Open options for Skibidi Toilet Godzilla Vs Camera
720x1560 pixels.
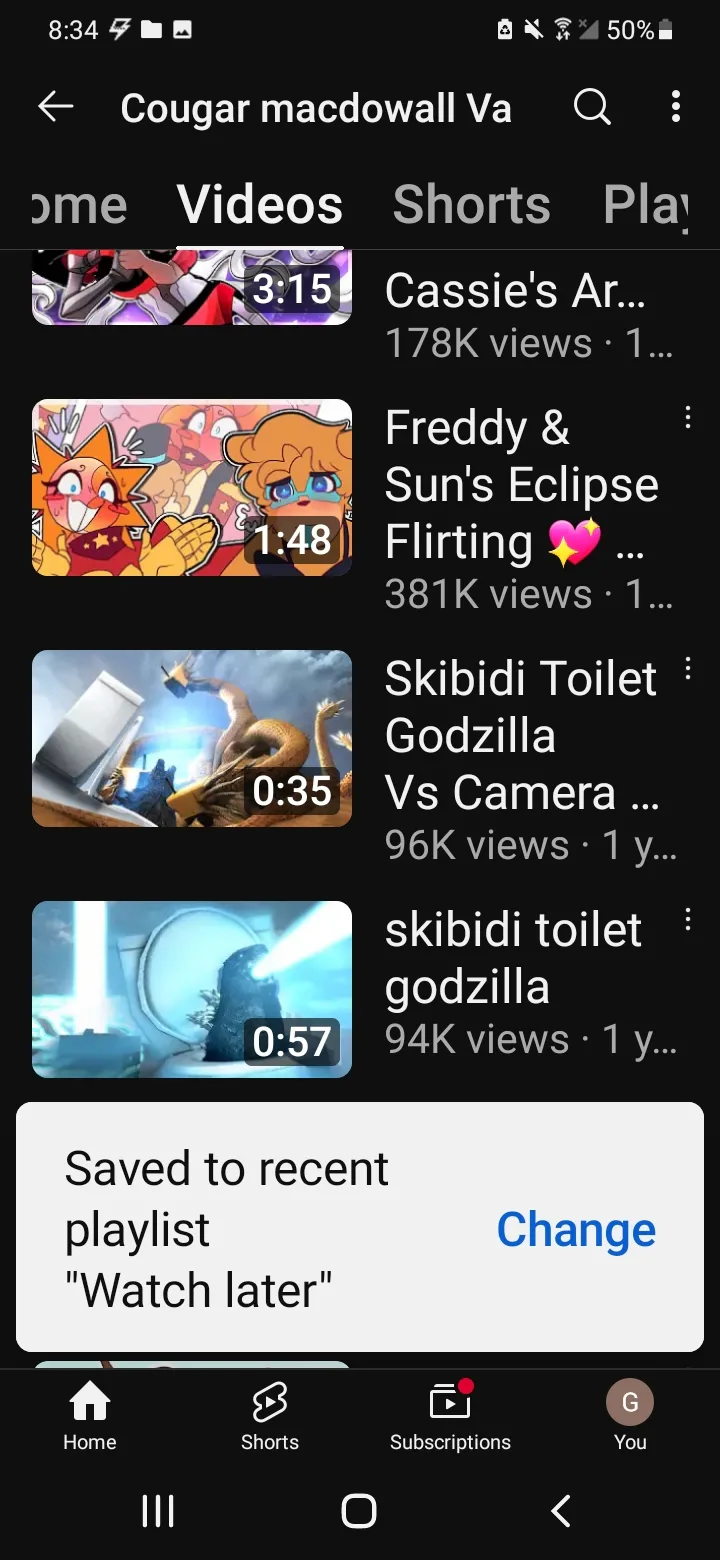click(687, 669)
